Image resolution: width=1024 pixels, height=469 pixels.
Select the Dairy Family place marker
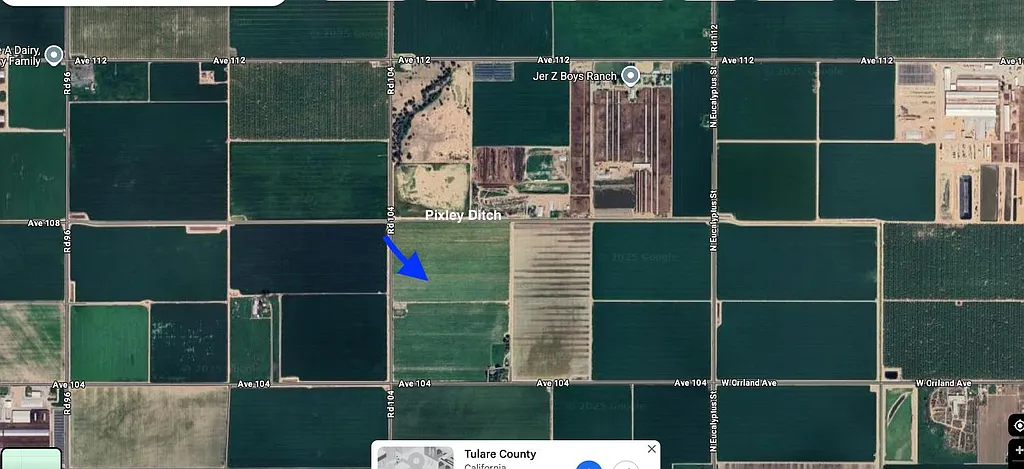pos(54,55)
